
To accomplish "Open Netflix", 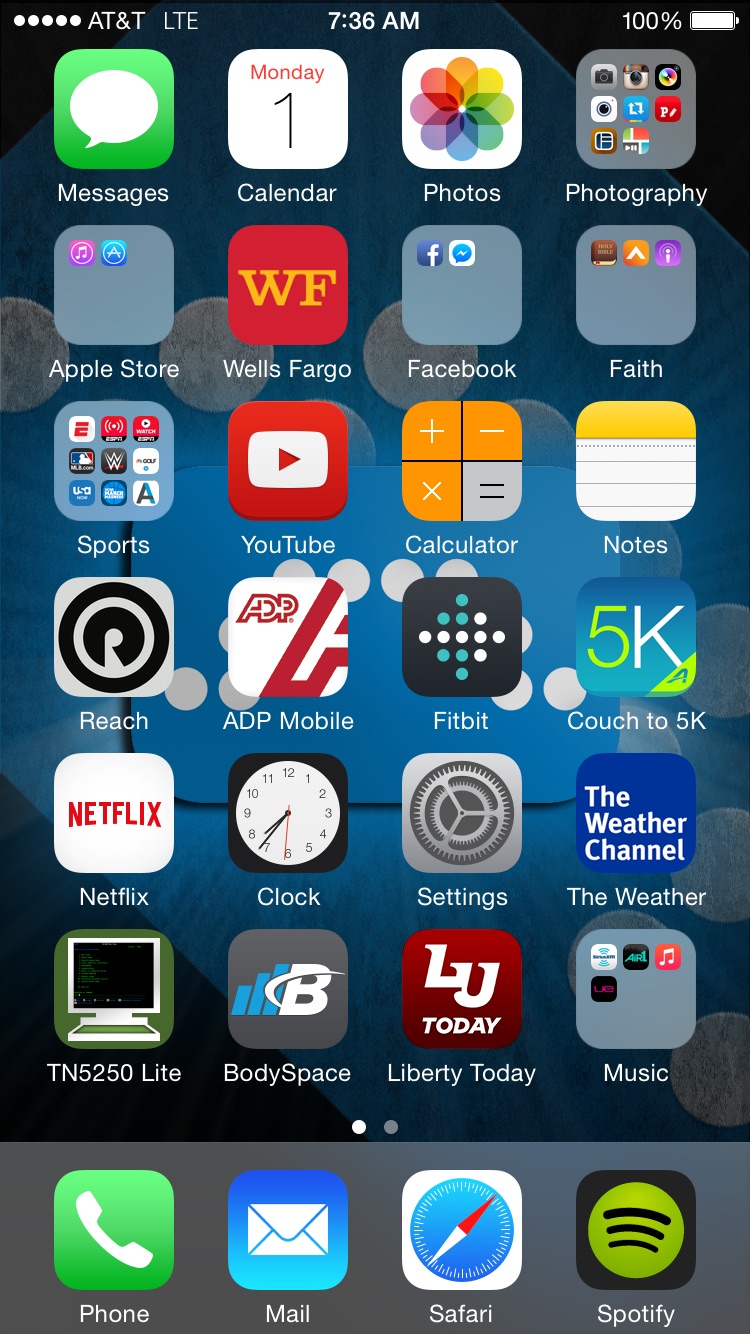I will tap(114, 813).
